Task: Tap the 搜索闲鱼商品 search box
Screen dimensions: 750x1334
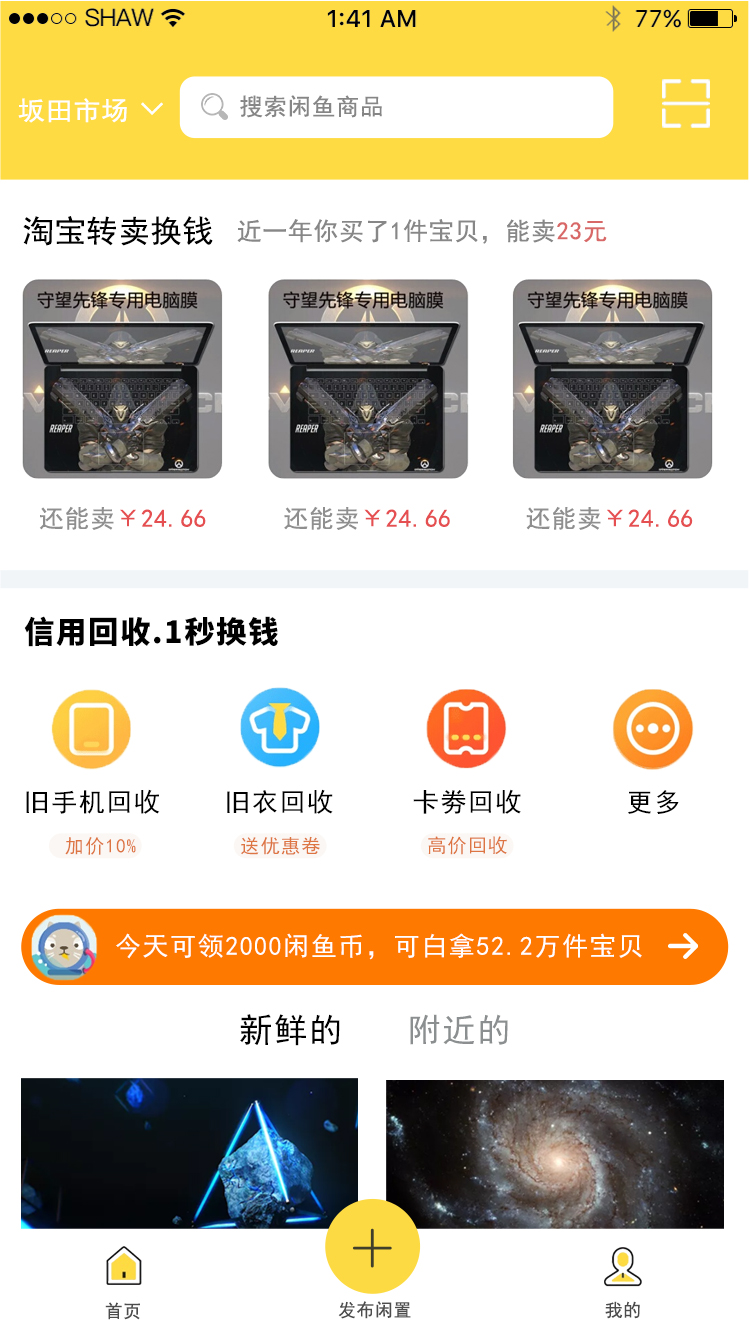Action: pos(396,107)
